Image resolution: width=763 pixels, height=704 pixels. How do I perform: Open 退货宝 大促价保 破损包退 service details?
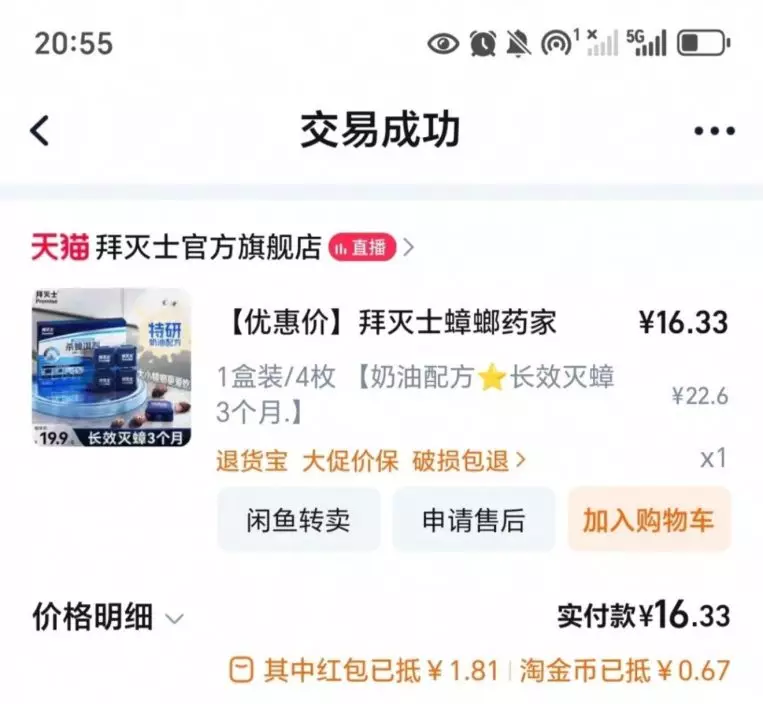(x=370, y=461)
